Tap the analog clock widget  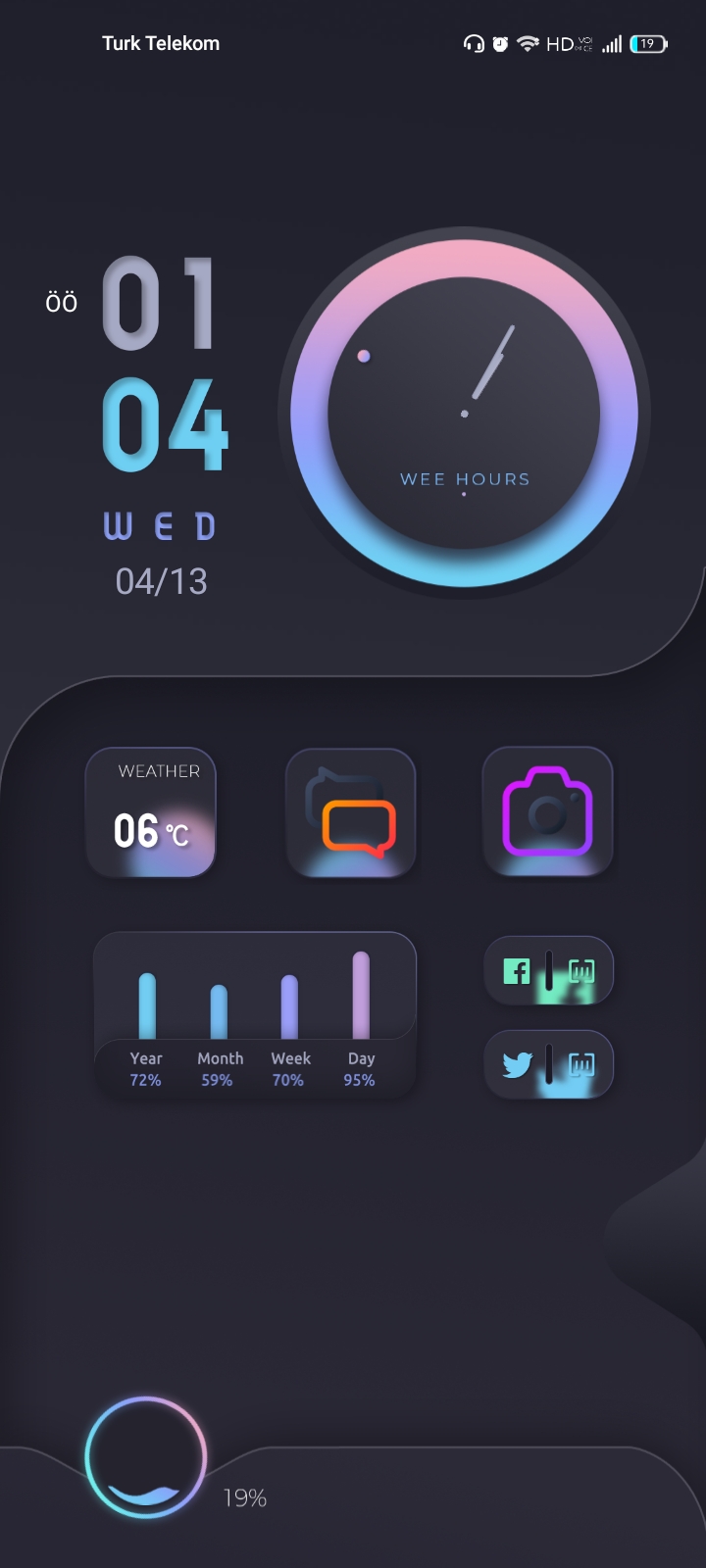pyautogui.click(x=464, y=413)
